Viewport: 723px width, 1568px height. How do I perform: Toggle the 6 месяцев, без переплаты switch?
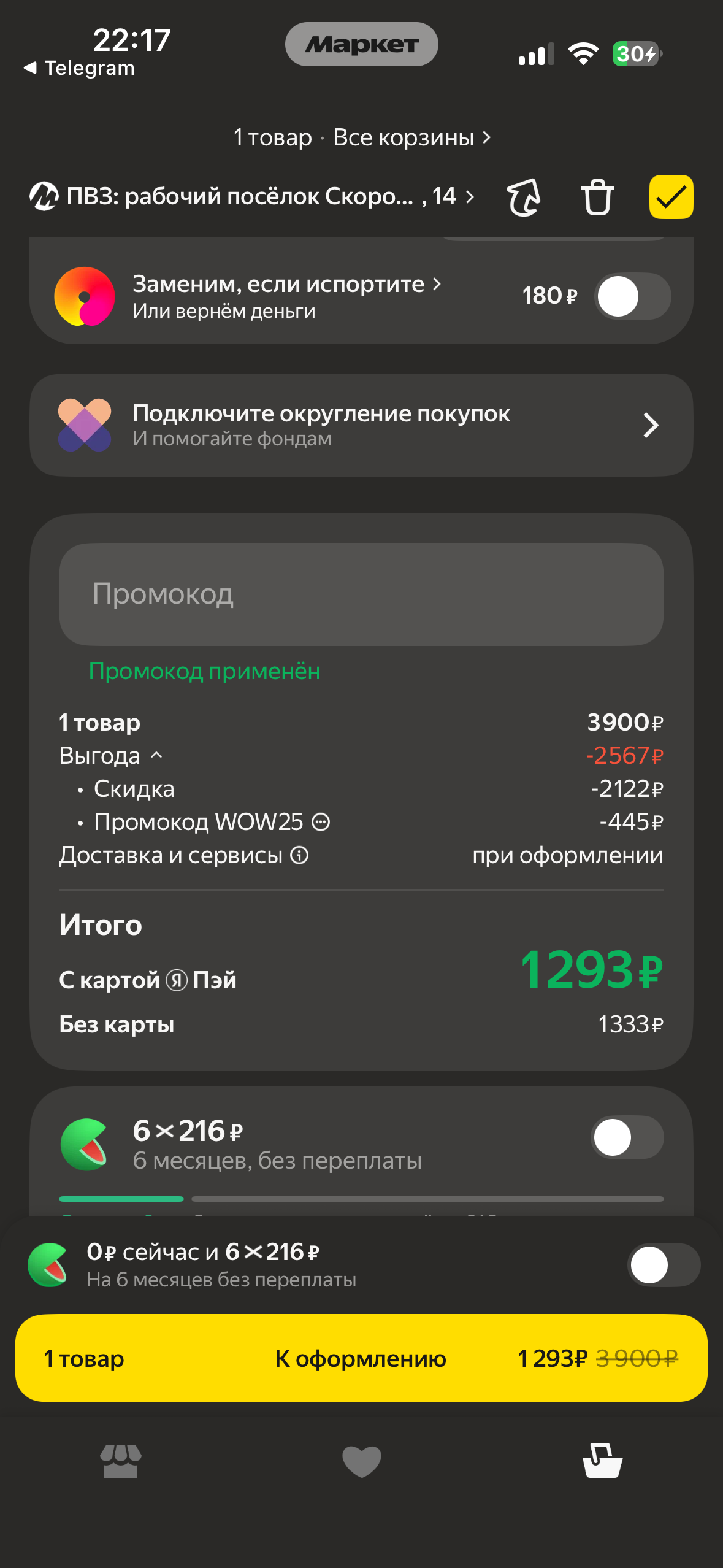pos(627,1137)
